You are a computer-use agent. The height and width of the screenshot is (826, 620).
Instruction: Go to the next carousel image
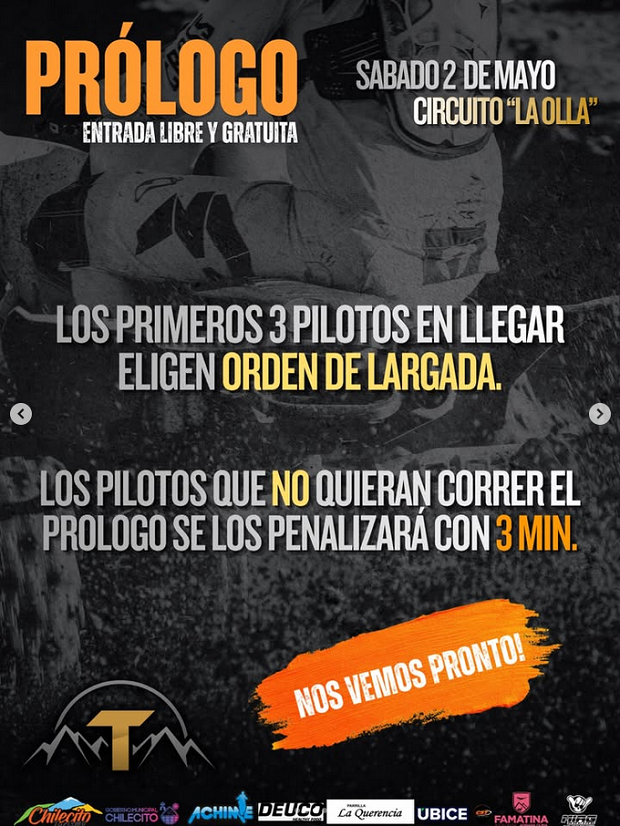click(x=599, y=414)
